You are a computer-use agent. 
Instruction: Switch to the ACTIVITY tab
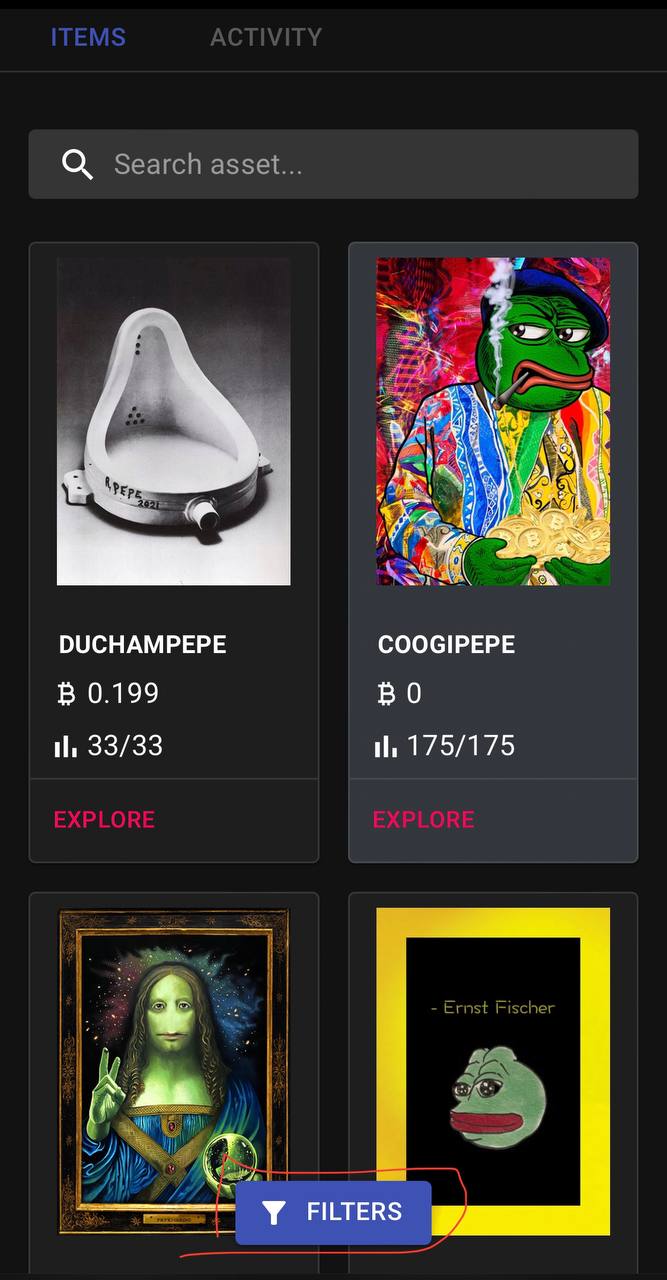click(x=266, y=38)
